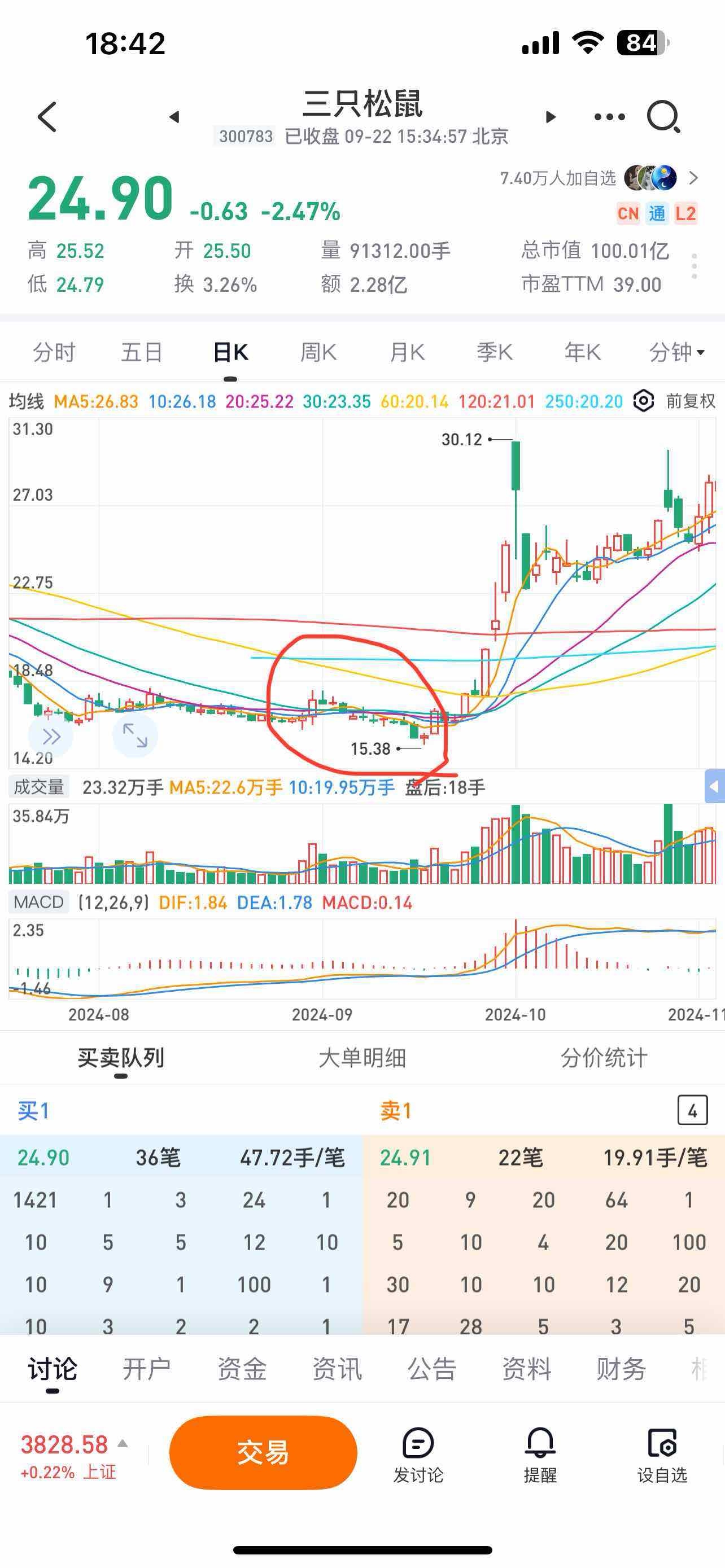Open the 资金 tab

(x=242, y=1369)
